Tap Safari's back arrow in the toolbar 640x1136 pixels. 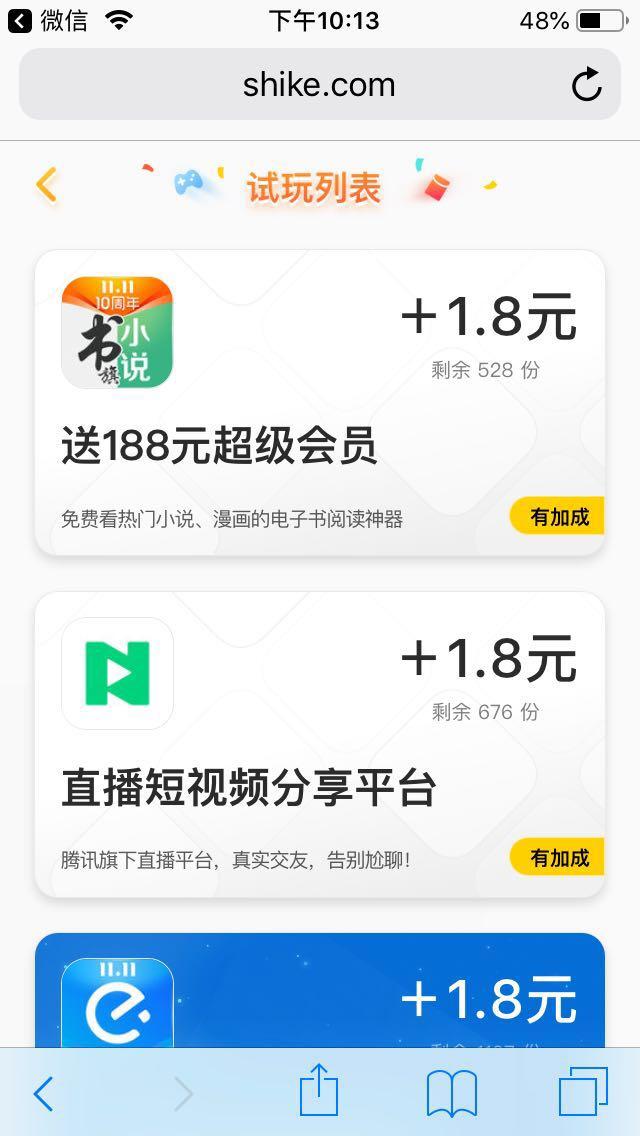coord(43,1094)
